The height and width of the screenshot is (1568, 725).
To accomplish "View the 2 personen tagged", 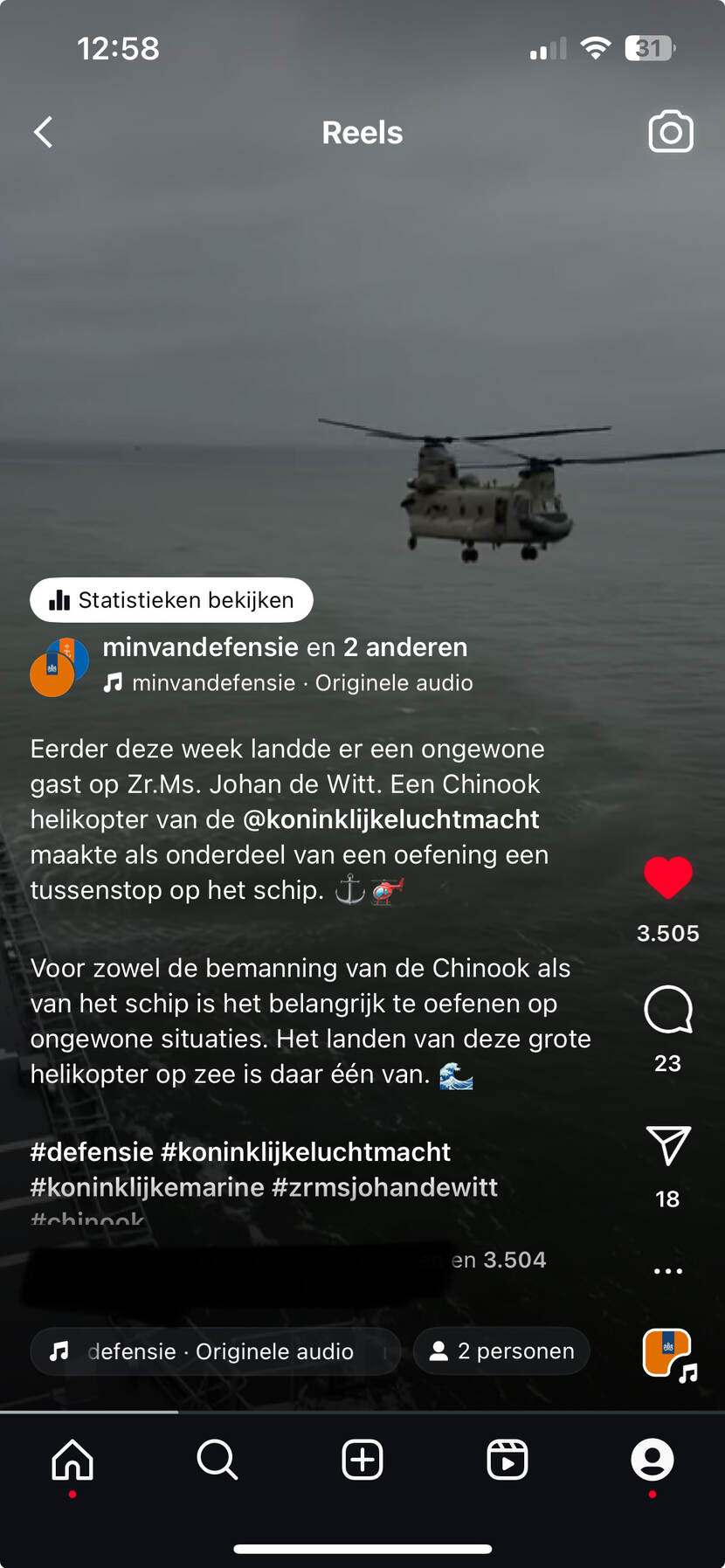I will click(x=501, y=1351).
